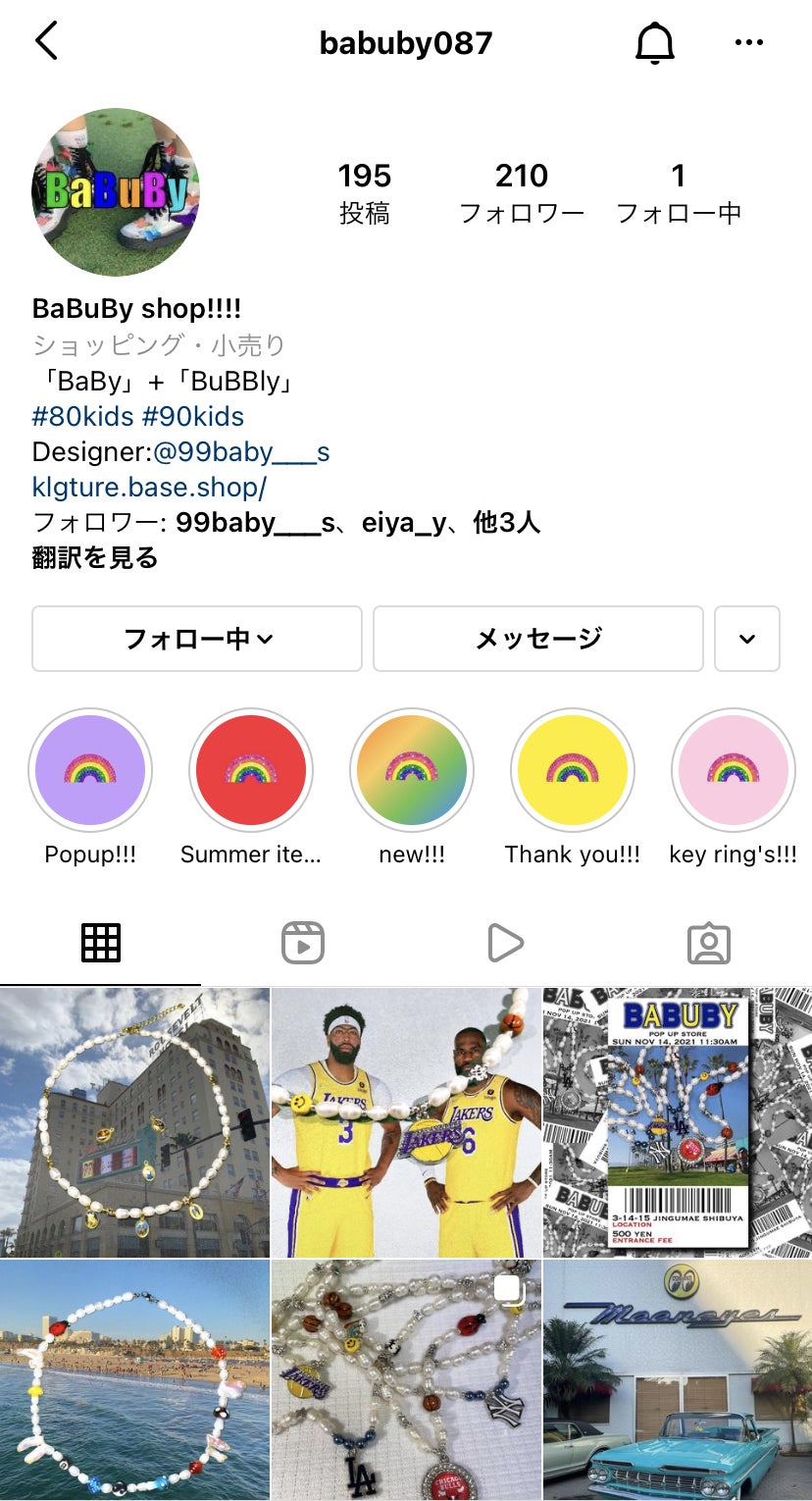View the 210 followers list
The height and width of the screenshot is (1501, 812).
[522, 191]
